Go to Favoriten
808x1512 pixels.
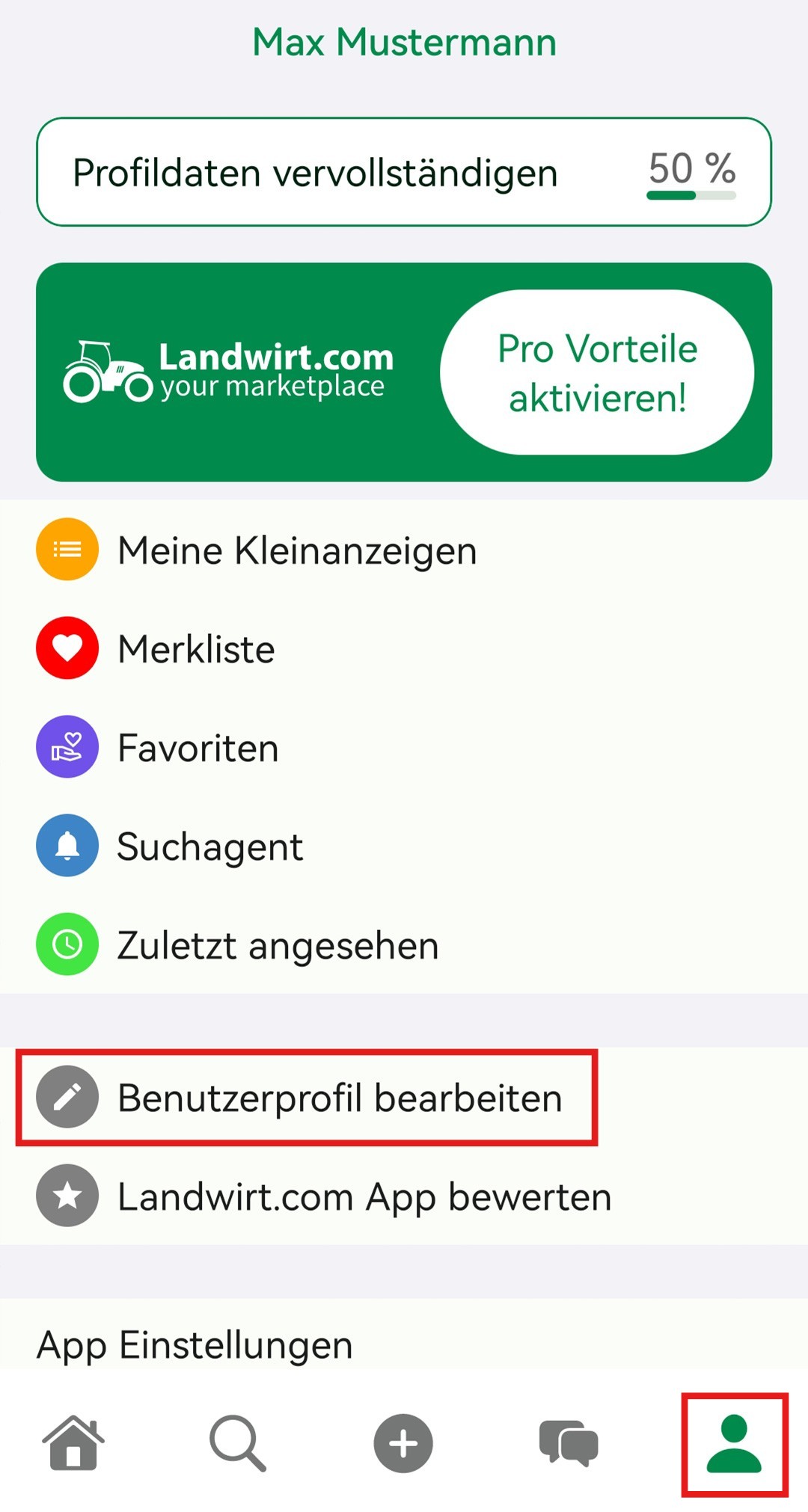point(198,748)
